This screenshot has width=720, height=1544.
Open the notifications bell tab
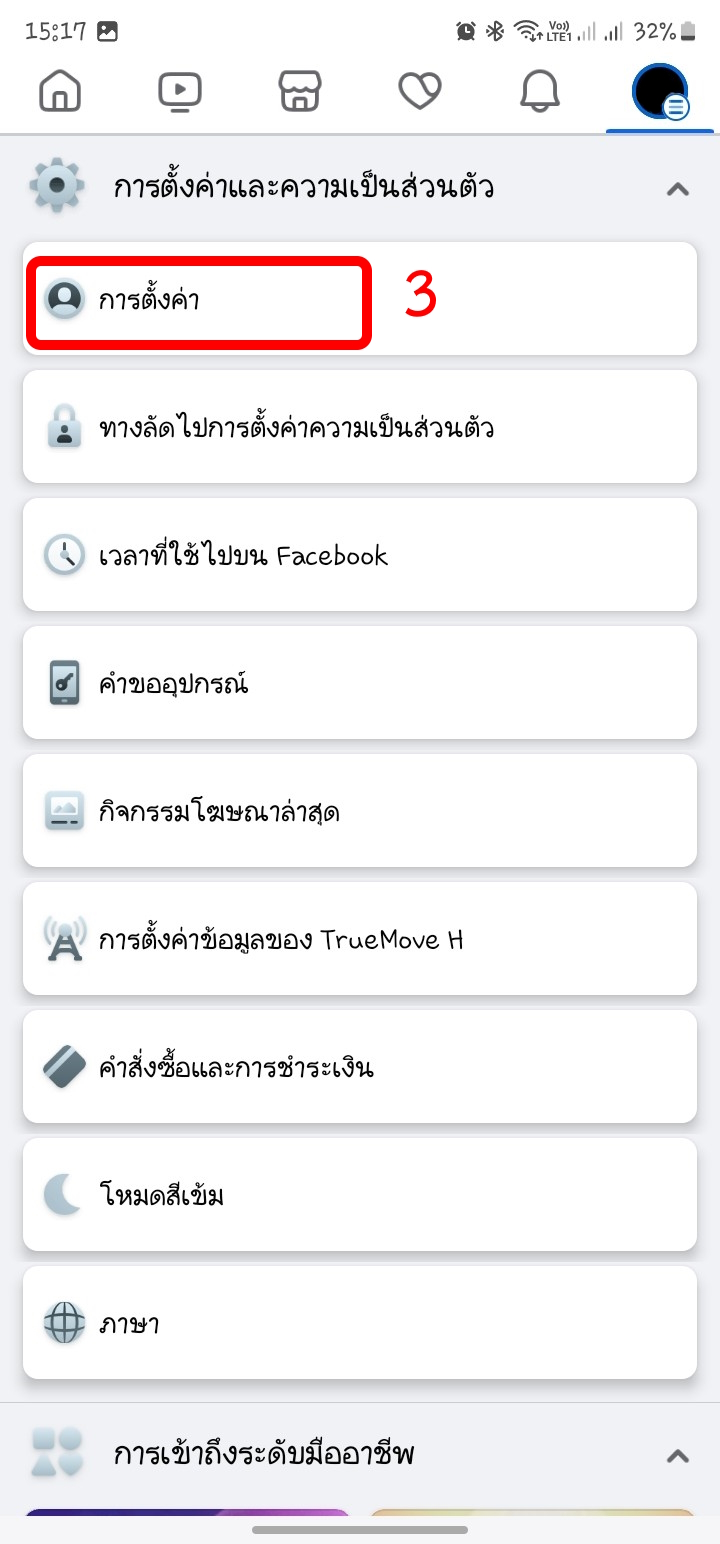540,92
